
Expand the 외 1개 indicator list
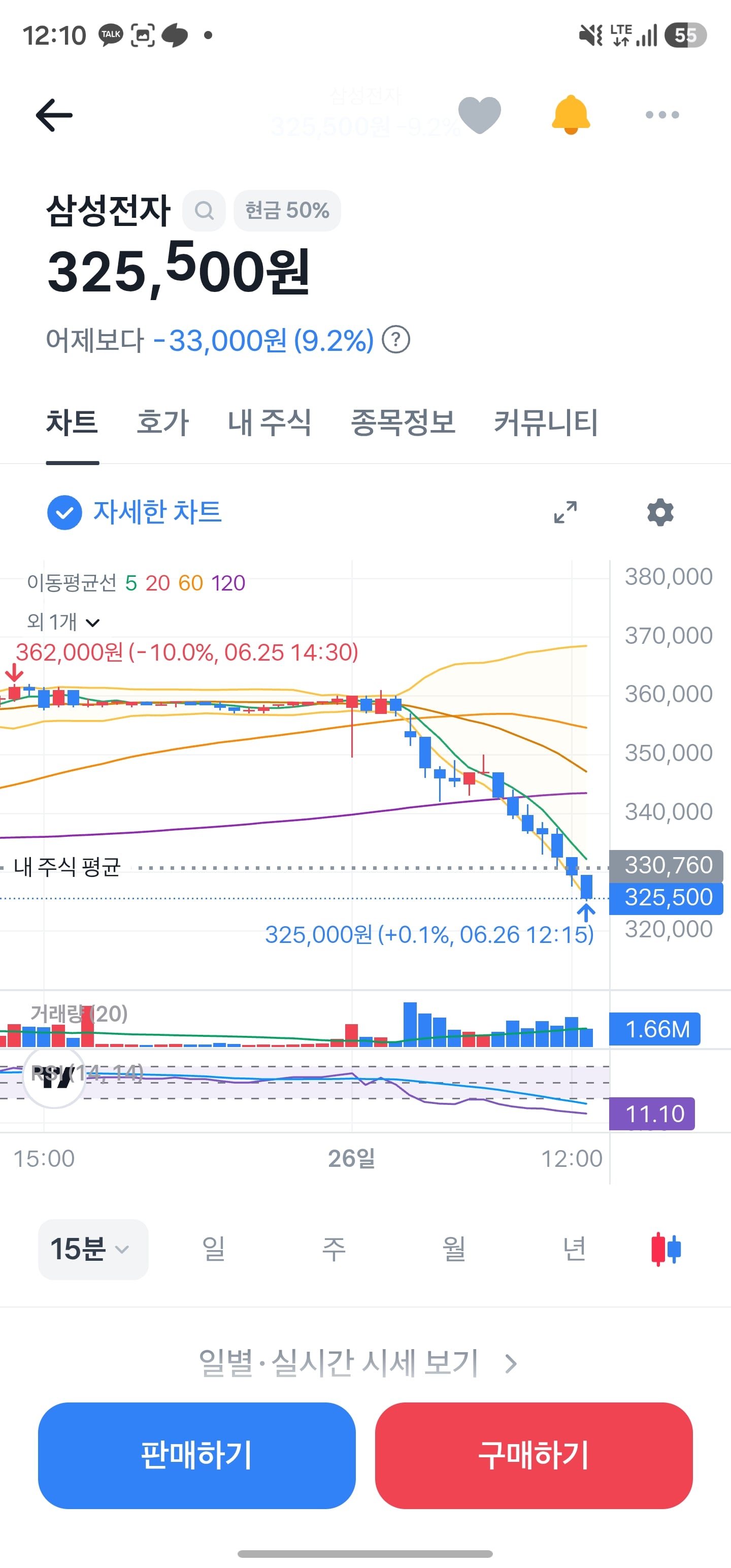point(63,622)
